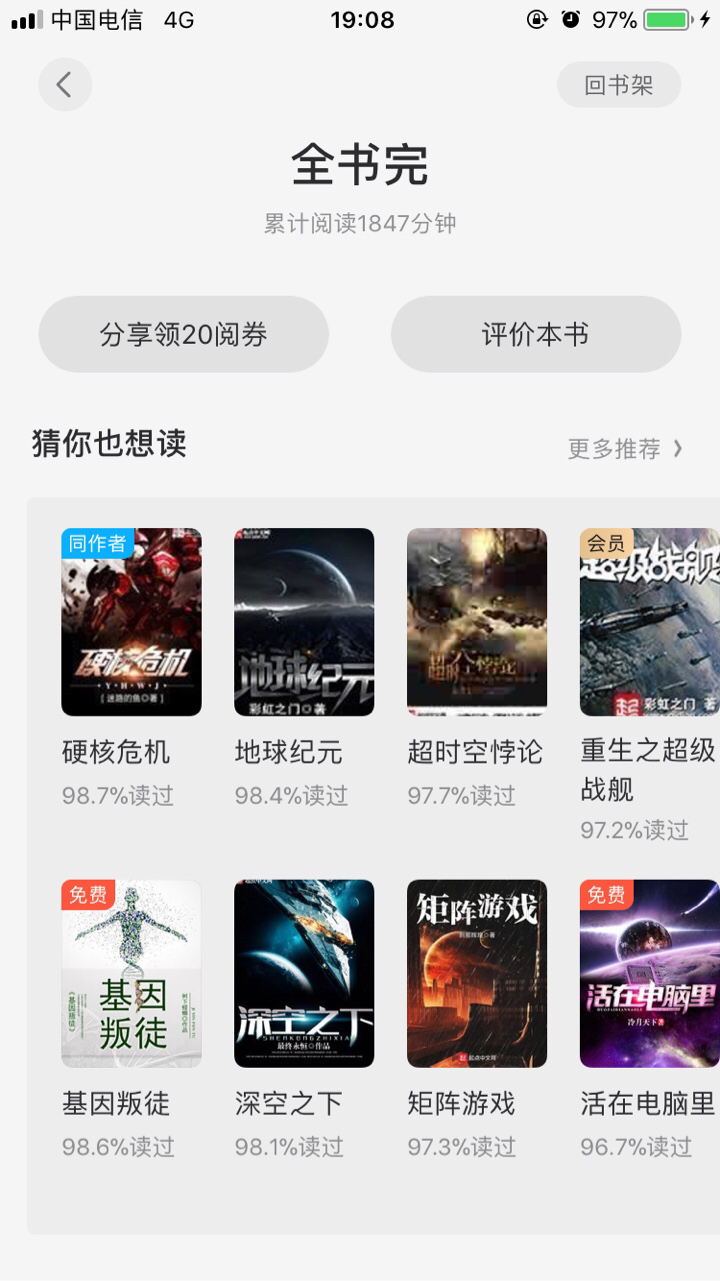This screenshot has height=1281, width=720.
Task: Open the free book 基因叛徒
Action: [131, 973]
